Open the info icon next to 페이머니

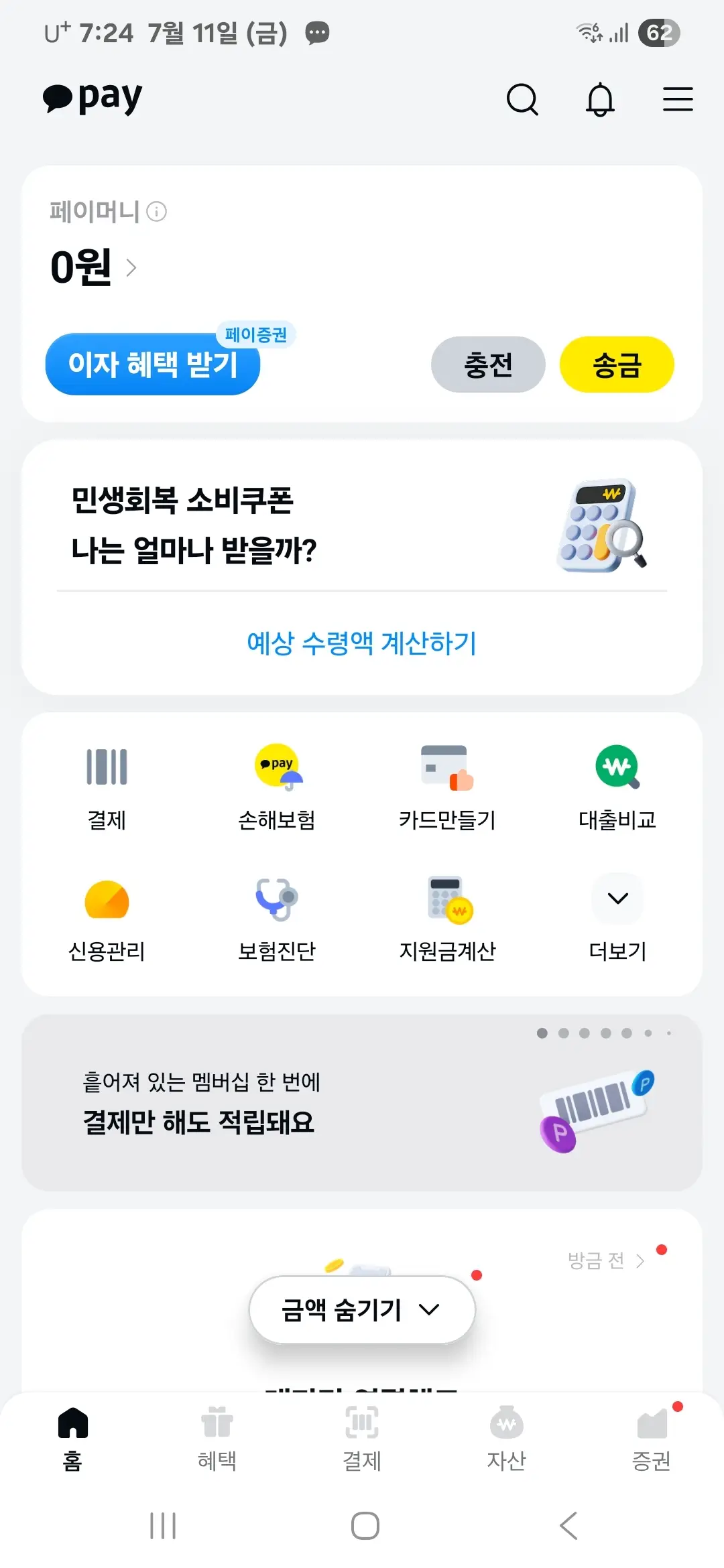[x=158, y=213]
